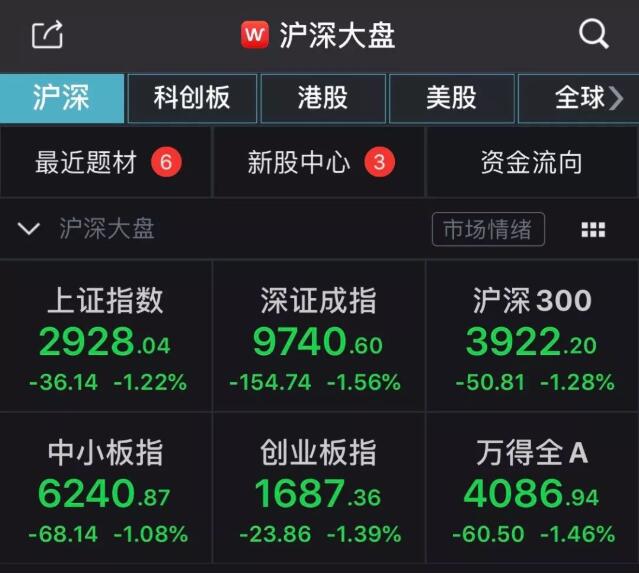Open 万得全A index card

(x=532, y=490)
